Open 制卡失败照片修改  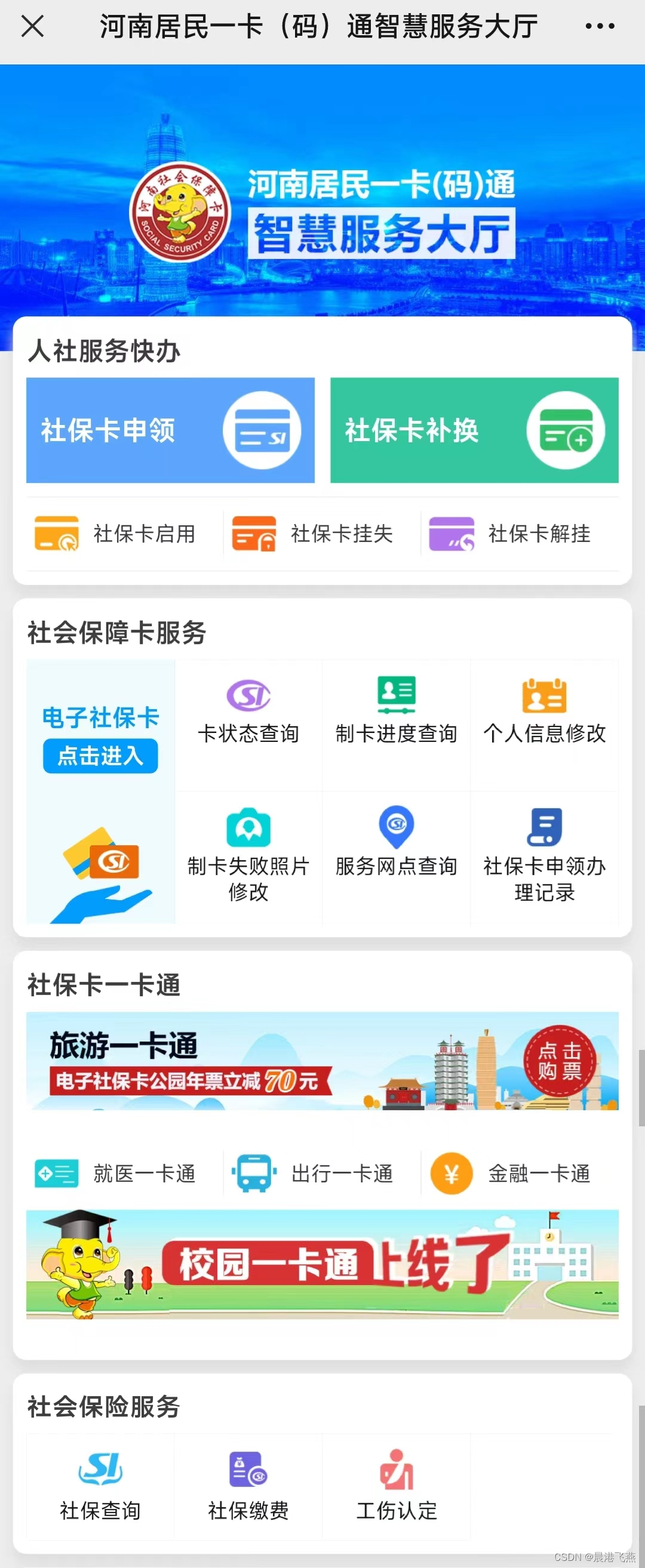(248, 856)
